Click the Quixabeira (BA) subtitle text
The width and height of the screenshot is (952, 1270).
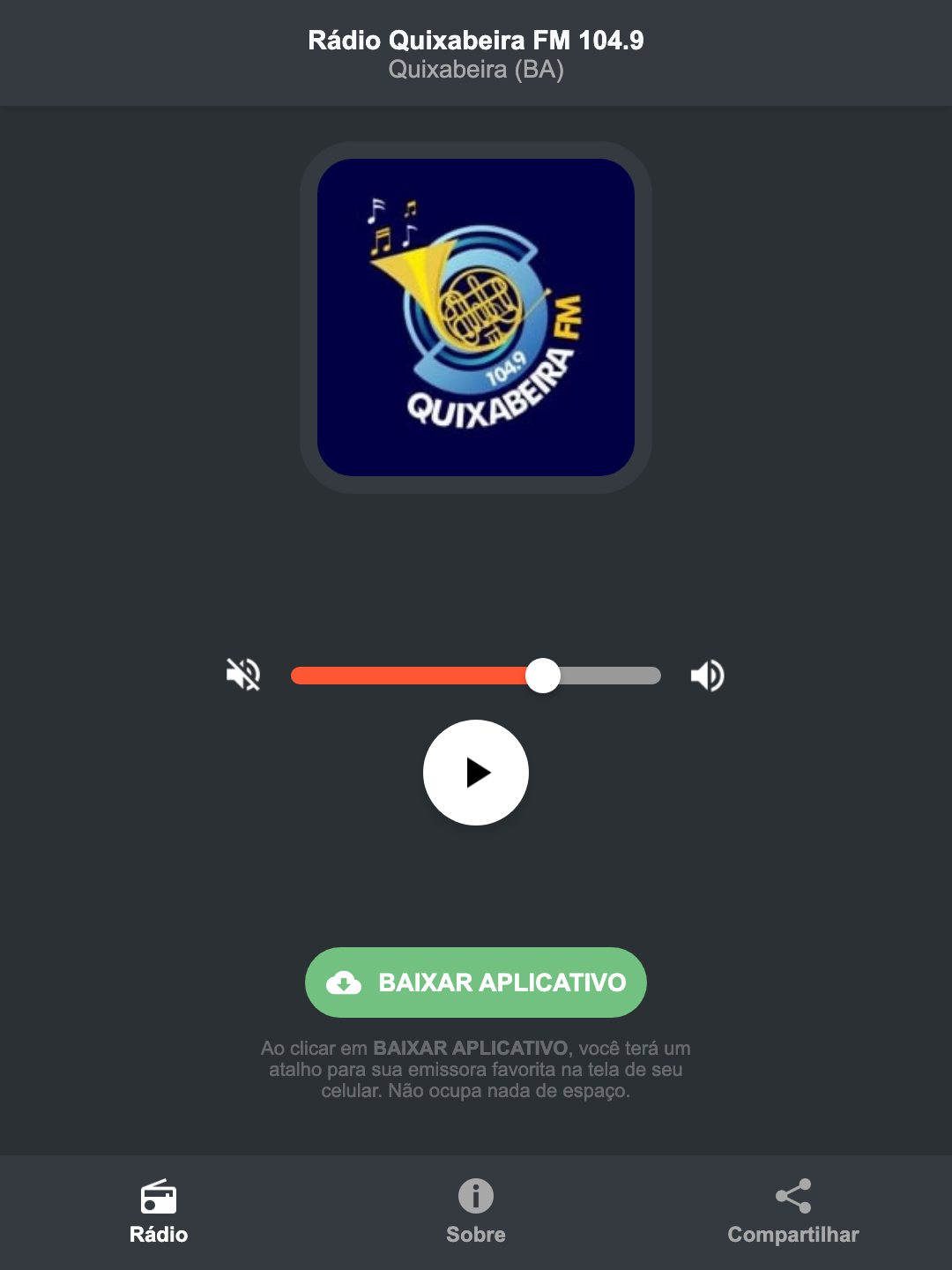(x=476, y=69)
